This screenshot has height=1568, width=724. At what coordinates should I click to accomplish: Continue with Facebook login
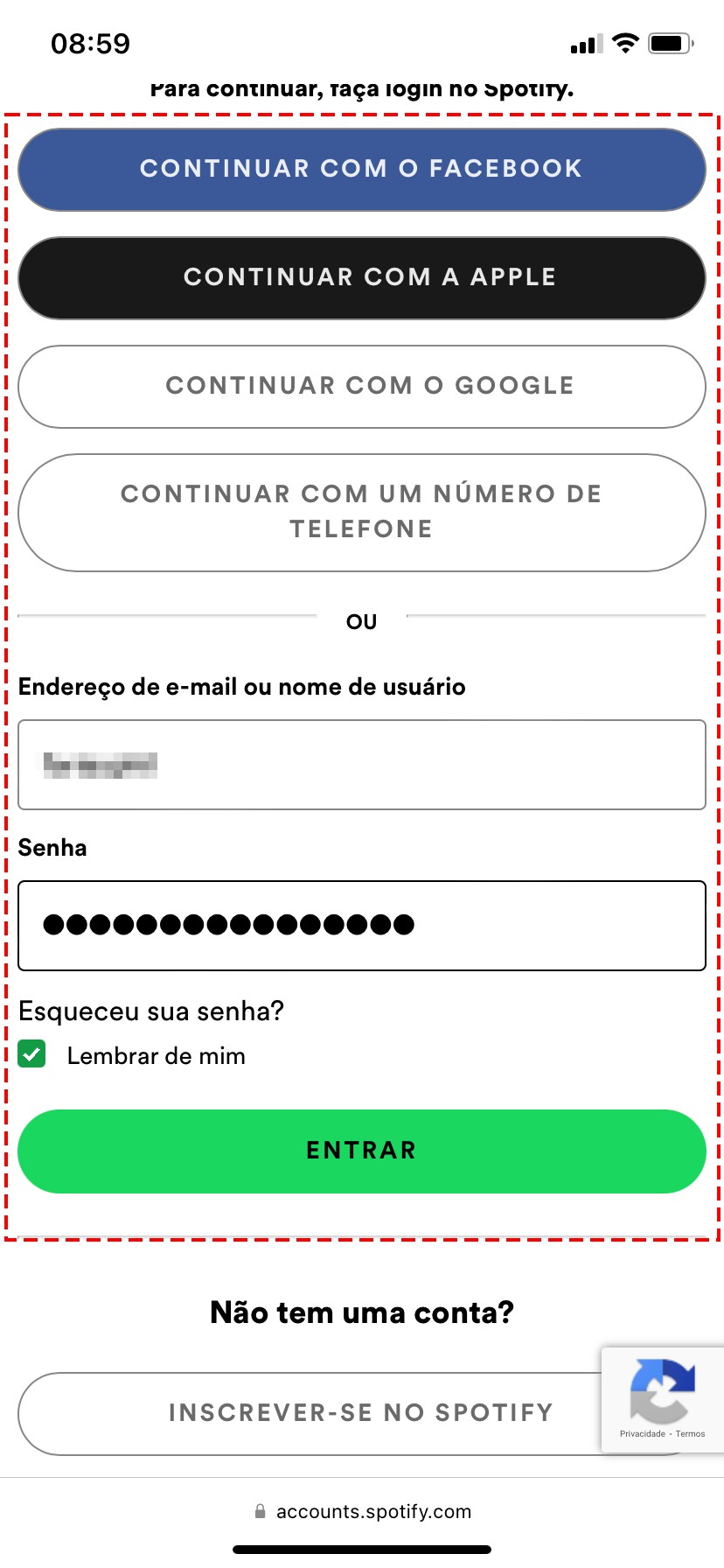click(x=362, y=169)
